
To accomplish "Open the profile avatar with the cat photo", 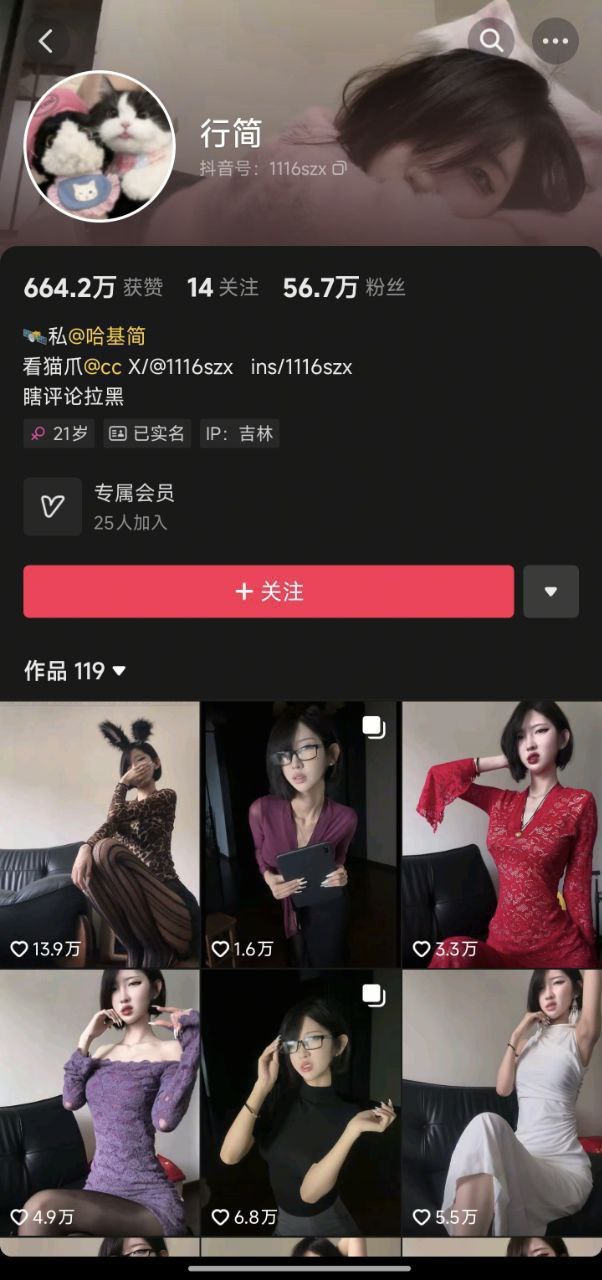I will (99, 143).
